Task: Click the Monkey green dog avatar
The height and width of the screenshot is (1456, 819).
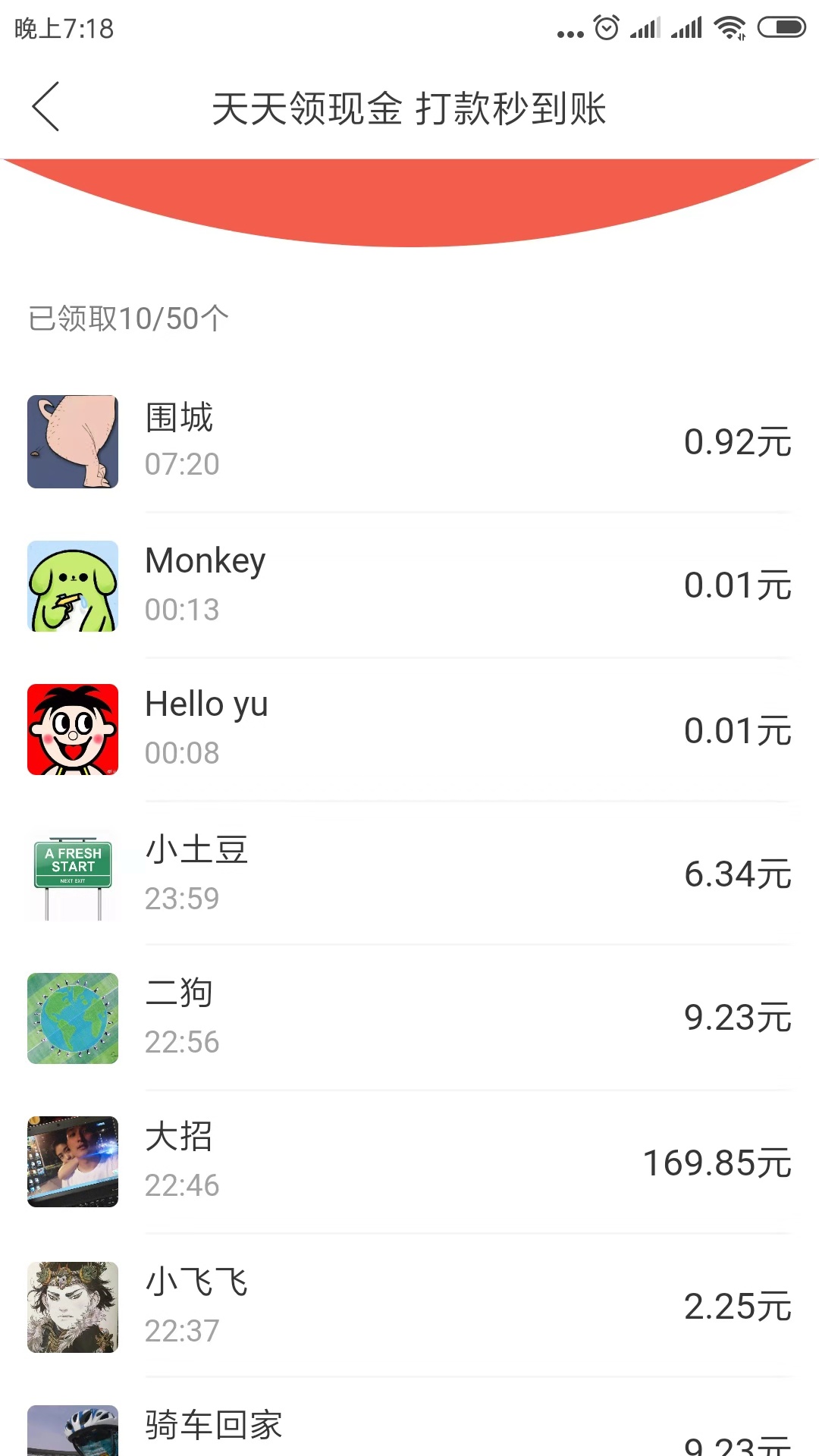Action: point(72,585)
